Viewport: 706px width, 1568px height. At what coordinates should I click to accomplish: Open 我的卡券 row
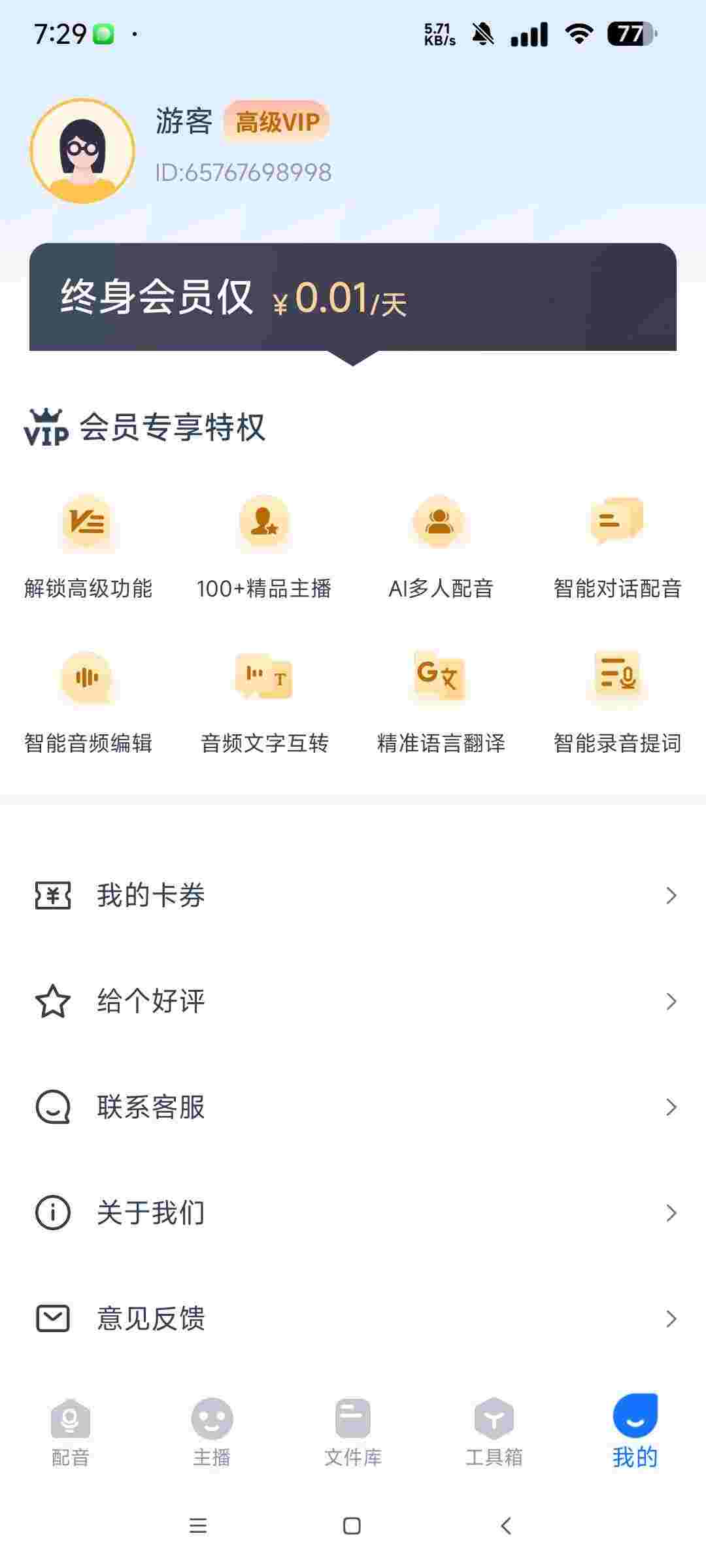(353, 895)
